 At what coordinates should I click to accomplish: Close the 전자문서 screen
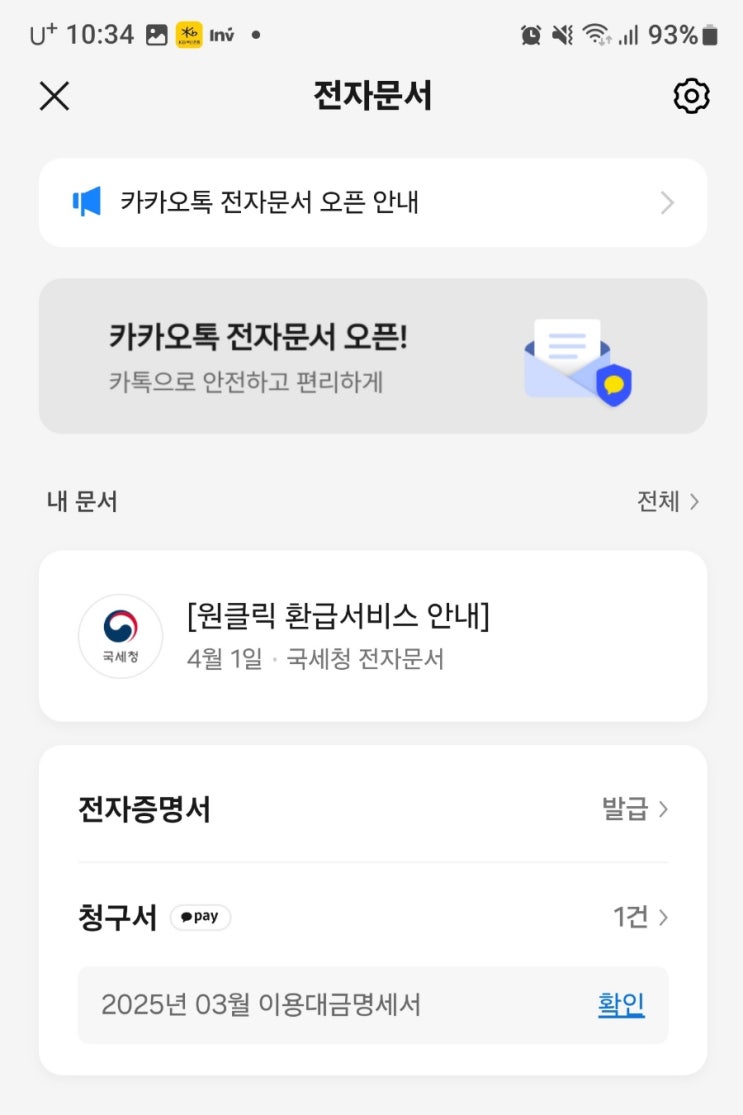pyautogui.click(x=54, y=96)
